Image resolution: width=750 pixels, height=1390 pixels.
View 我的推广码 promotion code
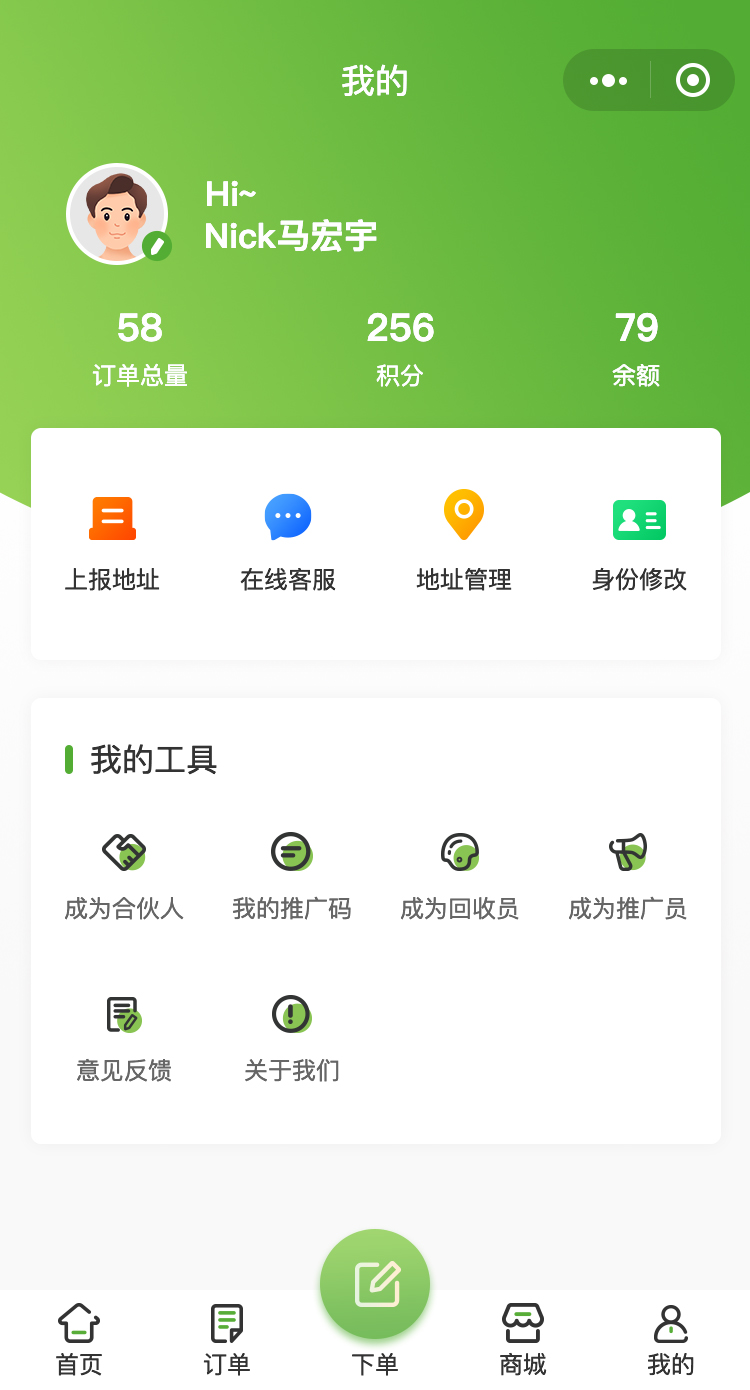tap(292, 876)
